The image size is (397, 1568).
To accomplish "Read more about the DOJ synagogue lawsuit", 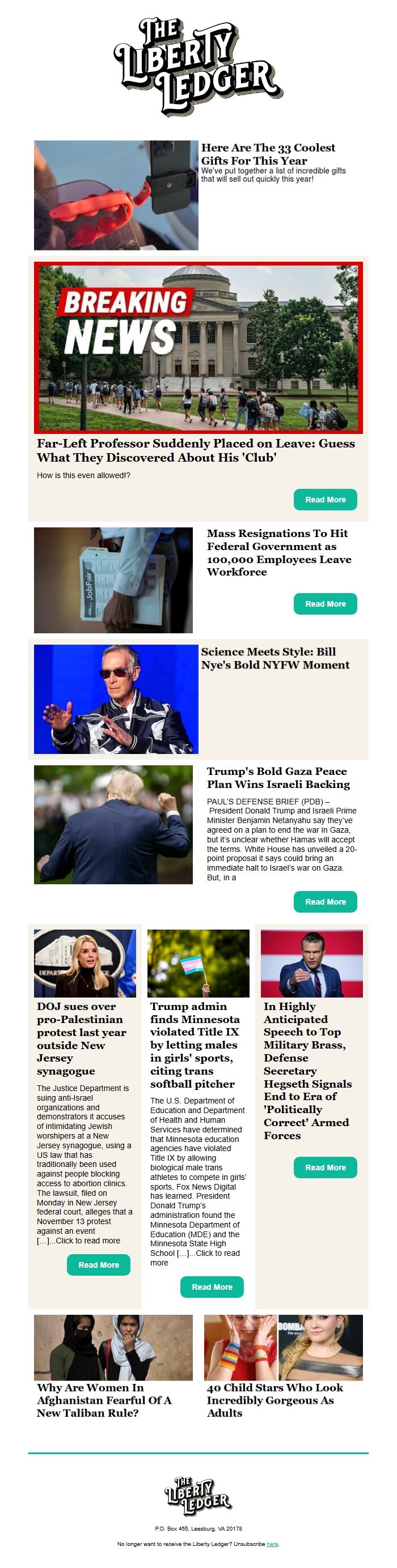I will (98, 1265).
